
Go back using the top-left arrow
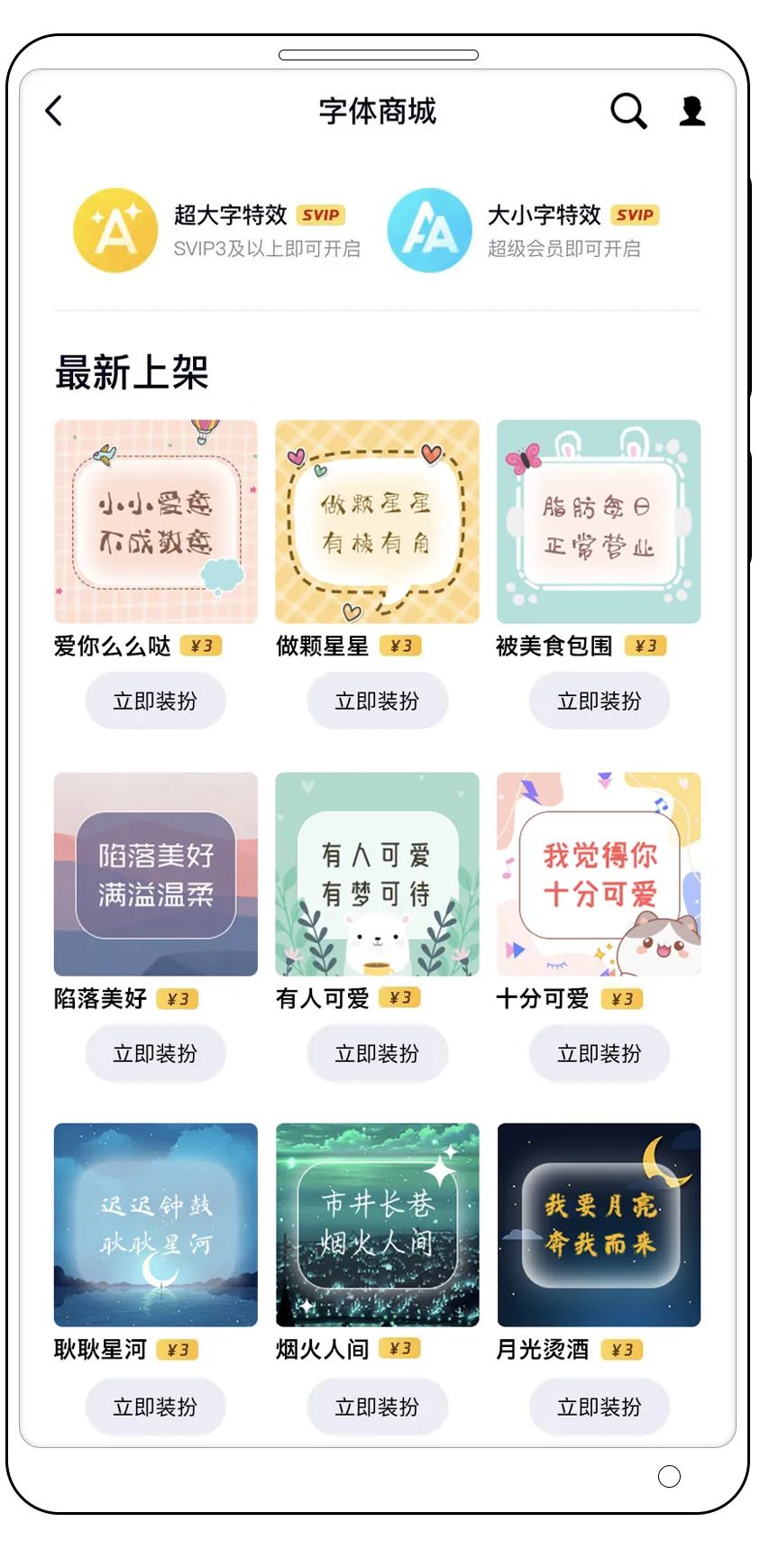54,111
